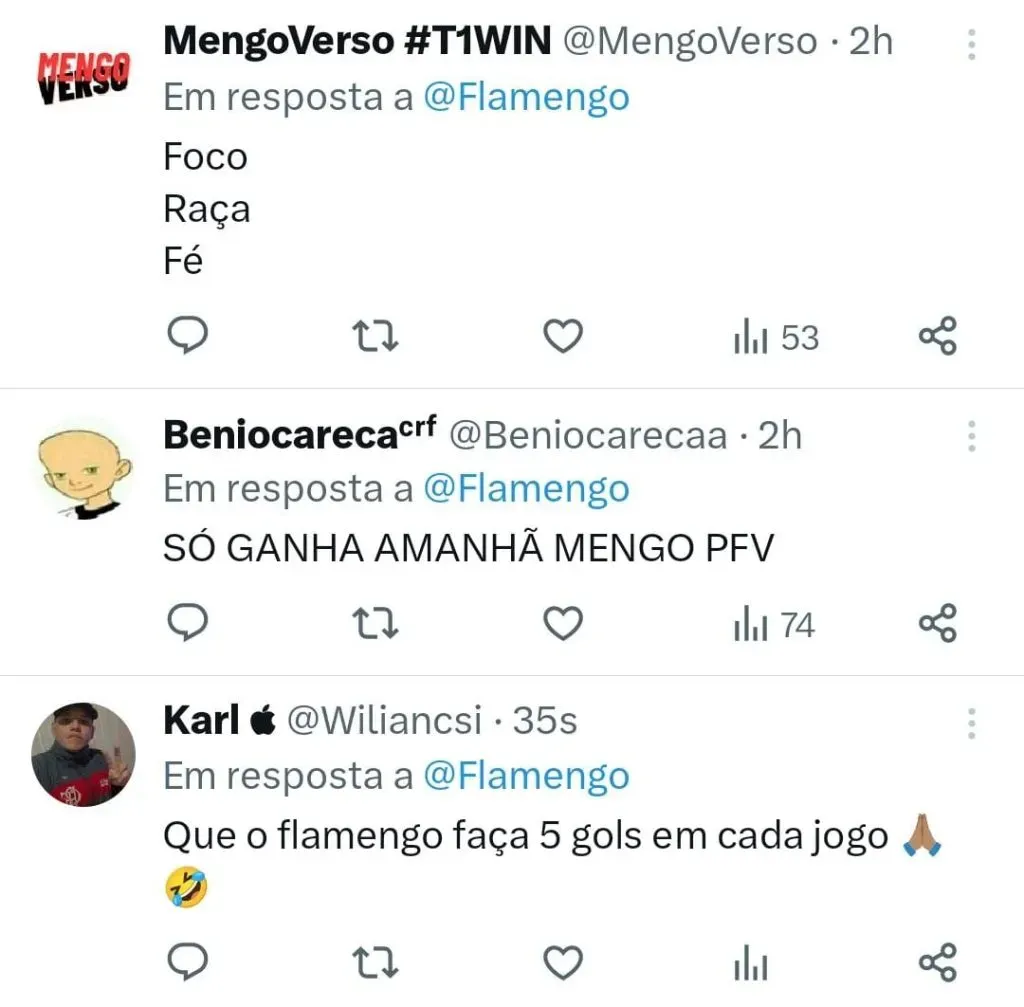This screenshot has height=1007, width=1024.
Task: Share Karl's tweet
Action: pos(937,963)
